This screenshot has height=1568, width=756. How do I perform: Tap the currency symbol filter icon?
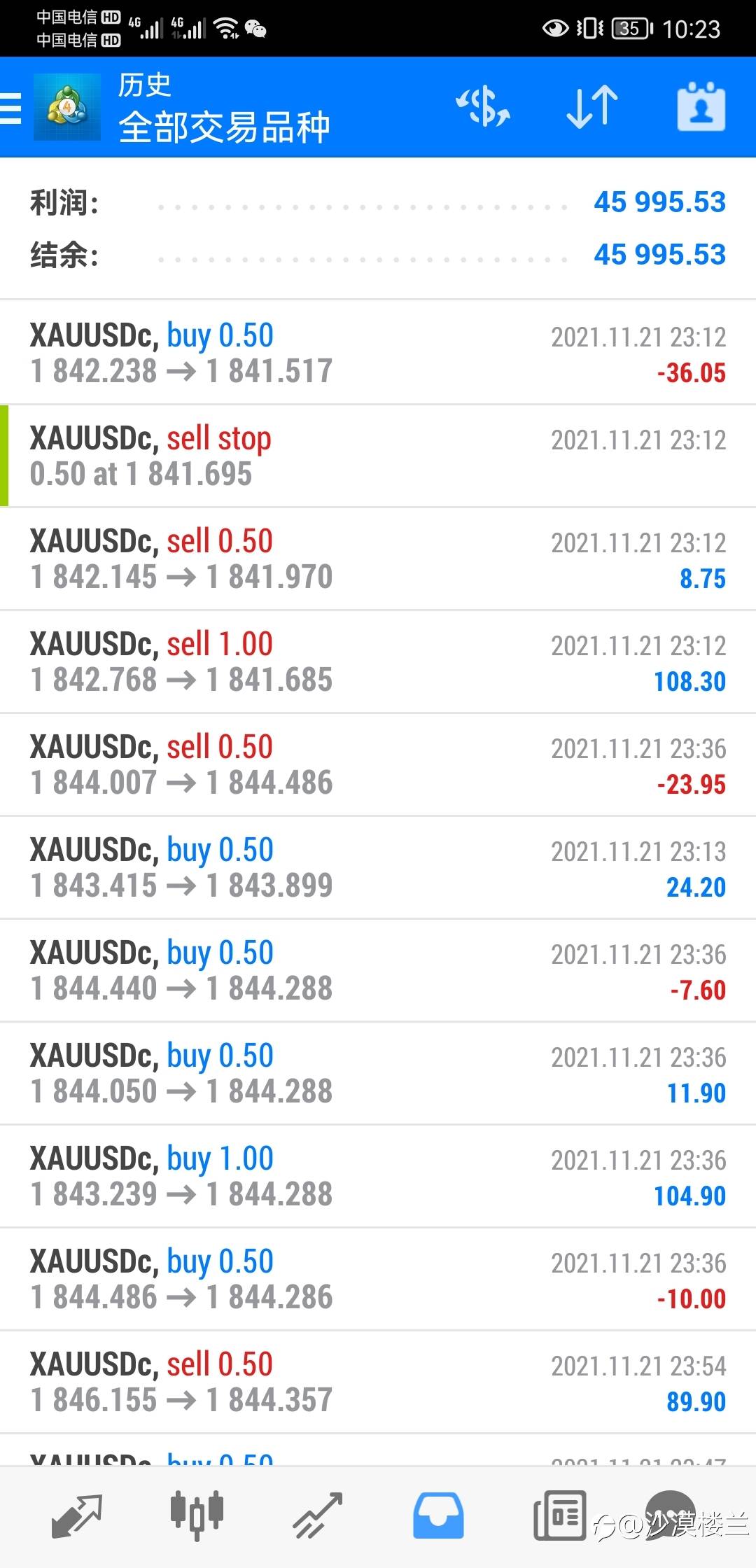[x=483, y=107]
